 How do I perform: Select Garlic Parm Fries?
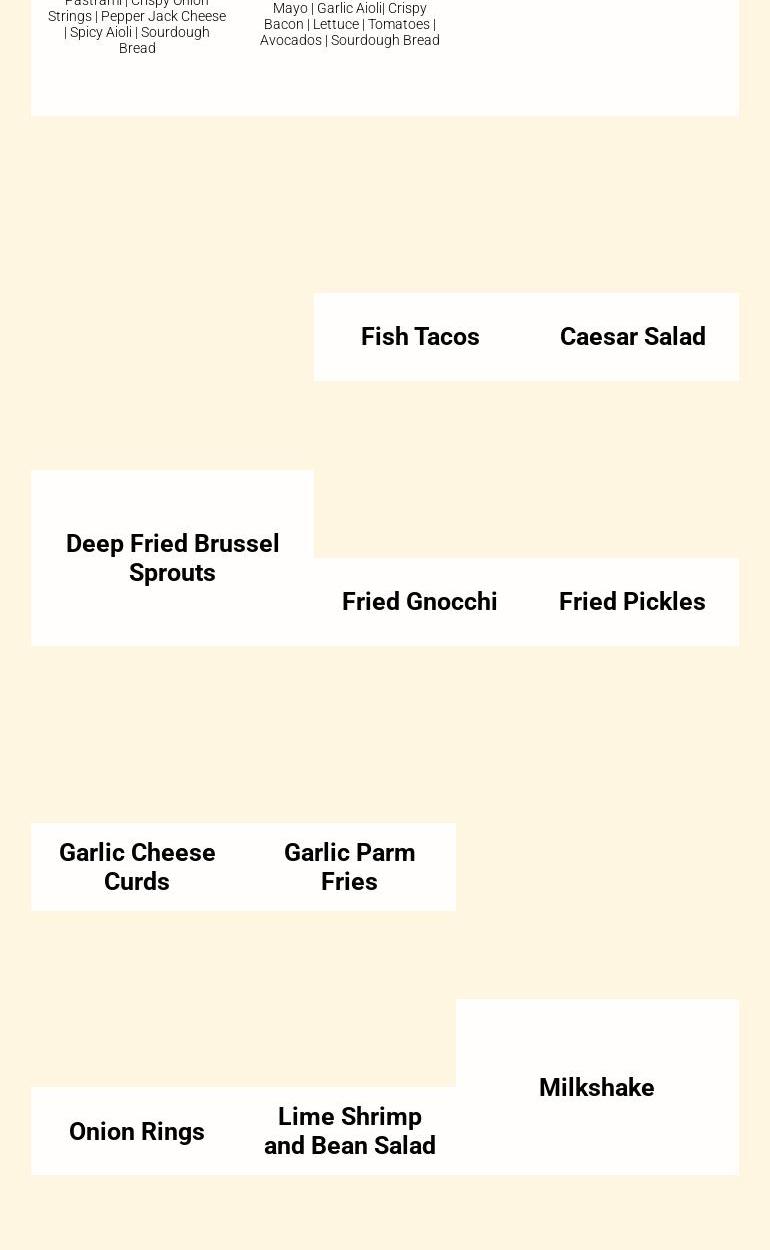click(x=349, y=867)
